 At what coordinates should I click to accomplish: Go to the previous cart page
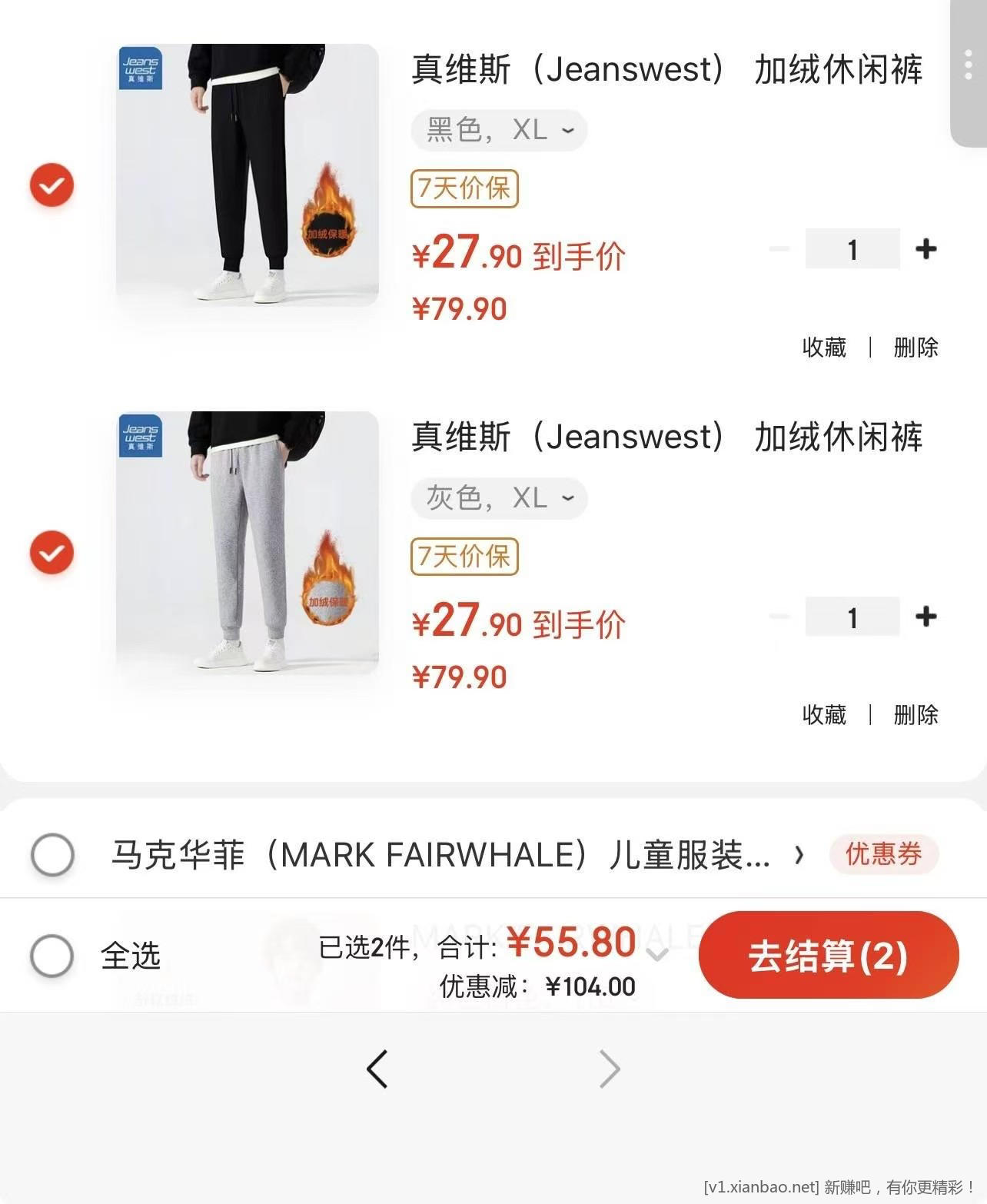(x=377, y=1069)
